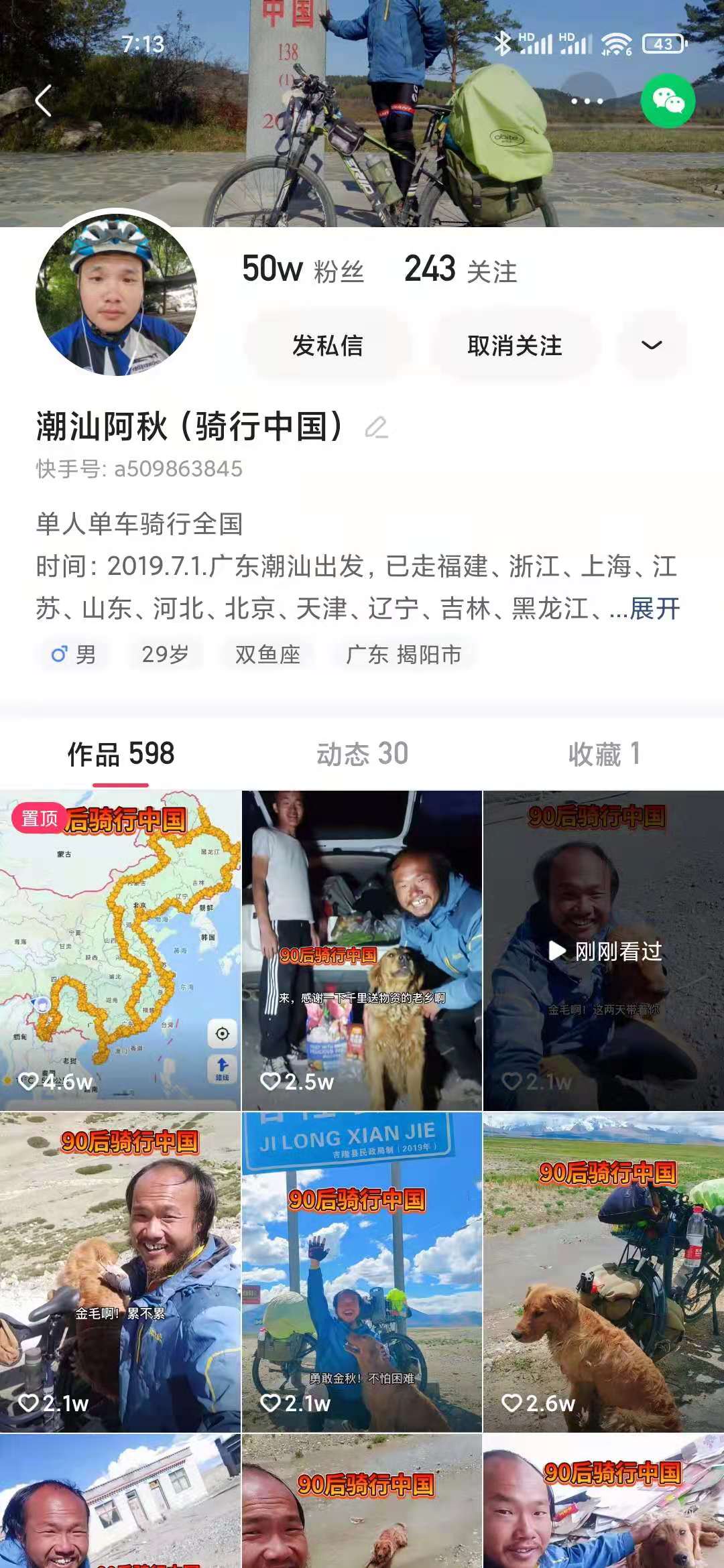Edit the remark name with the pencil icon

377,428
